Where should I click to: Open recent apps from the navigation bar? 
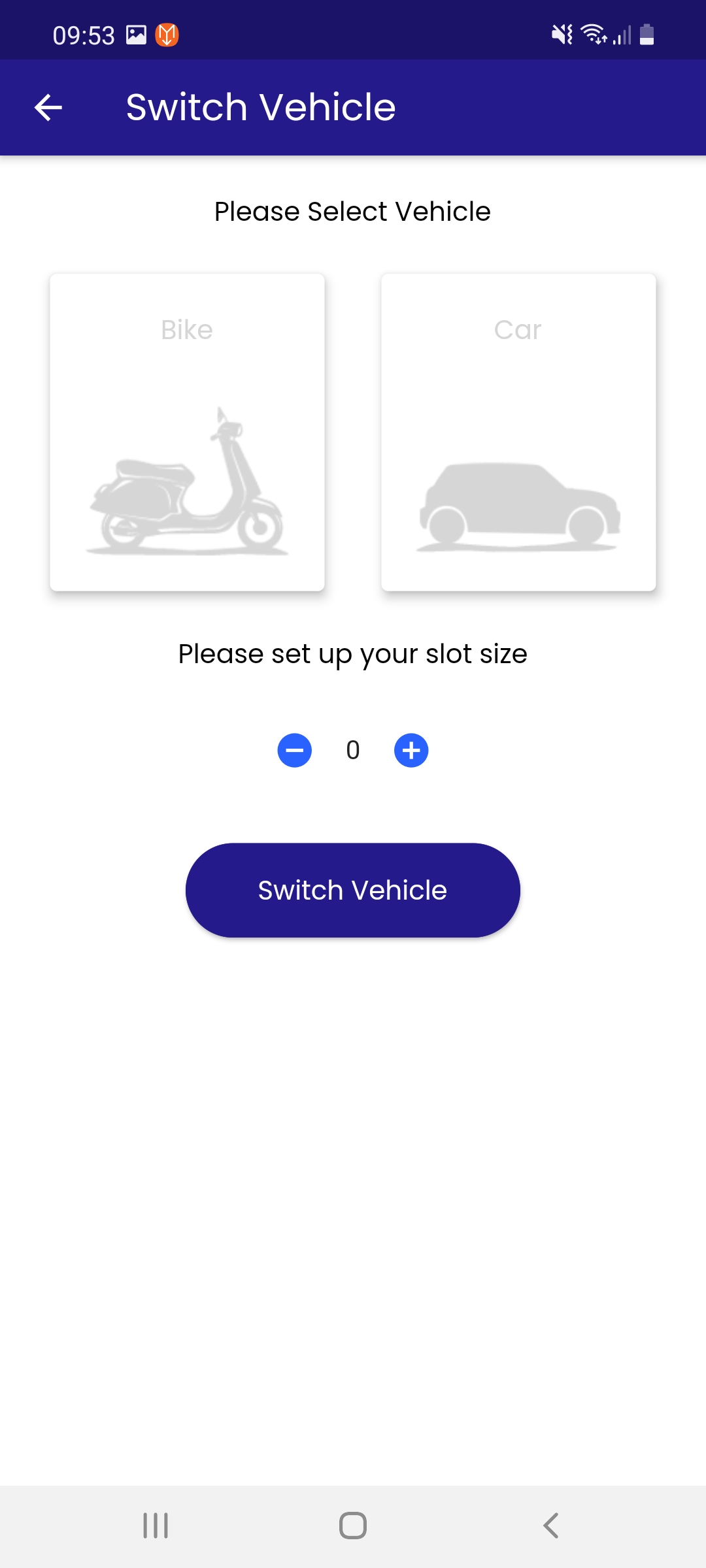(x=156, y=1526)
